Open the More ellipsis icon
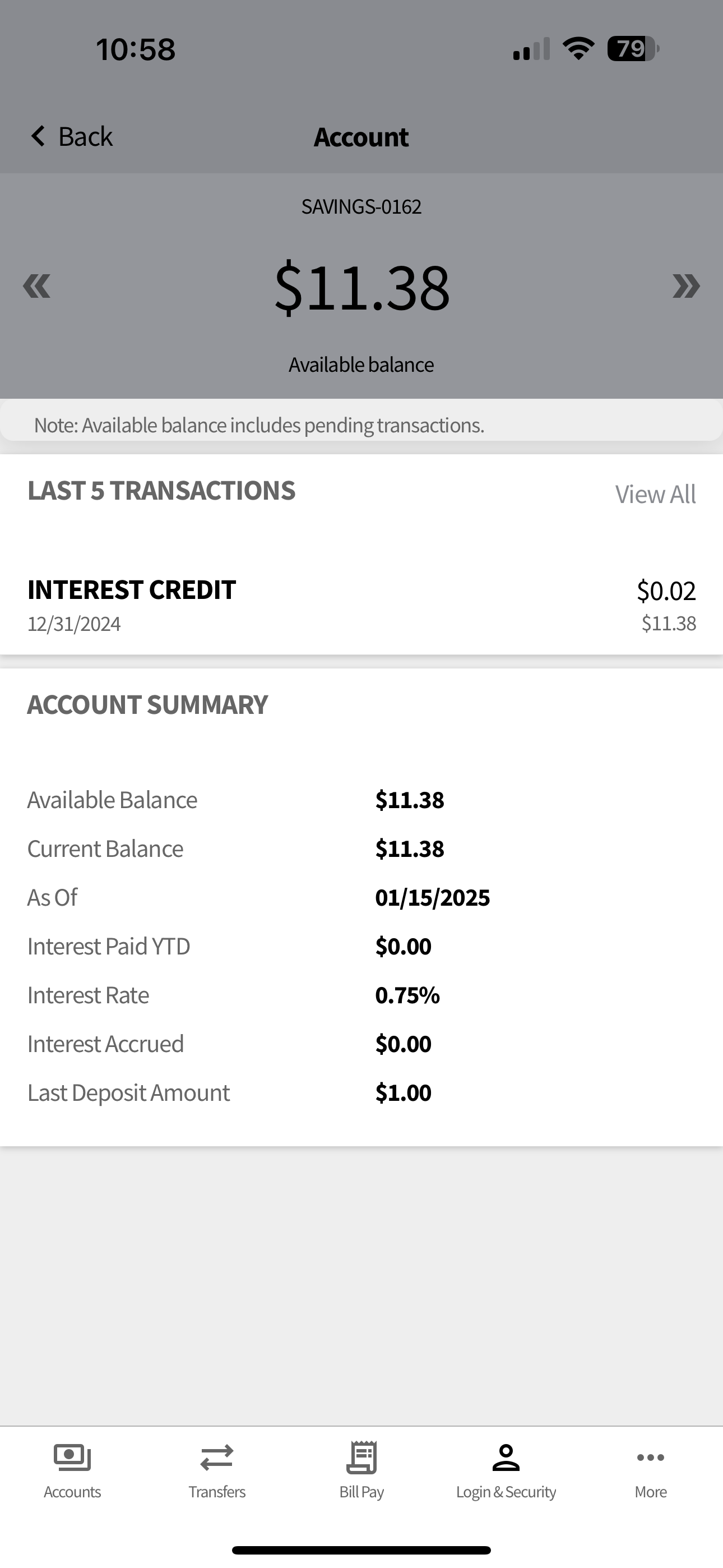This screenshot has height=1568, width=723. click(650, 1457)
